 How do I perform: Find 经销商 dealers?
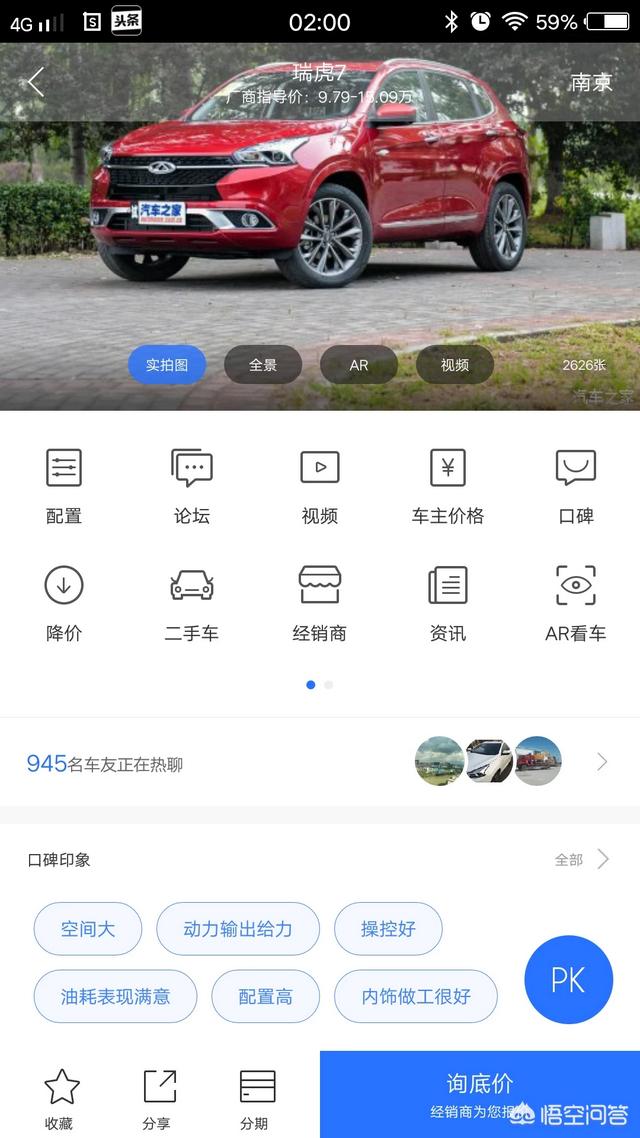[x=320, y=603]
